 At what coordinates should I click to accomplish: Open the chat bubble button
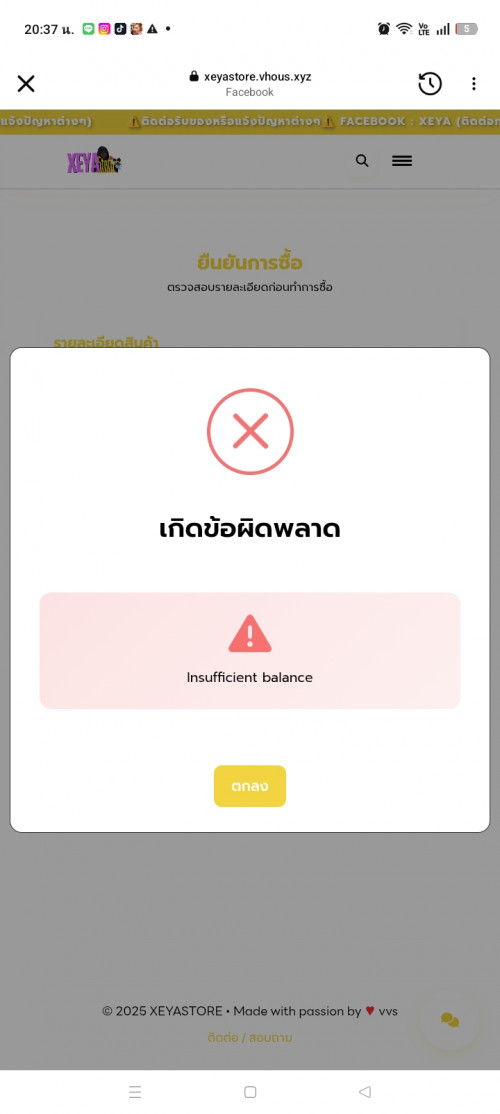[x=450, y=1020]
